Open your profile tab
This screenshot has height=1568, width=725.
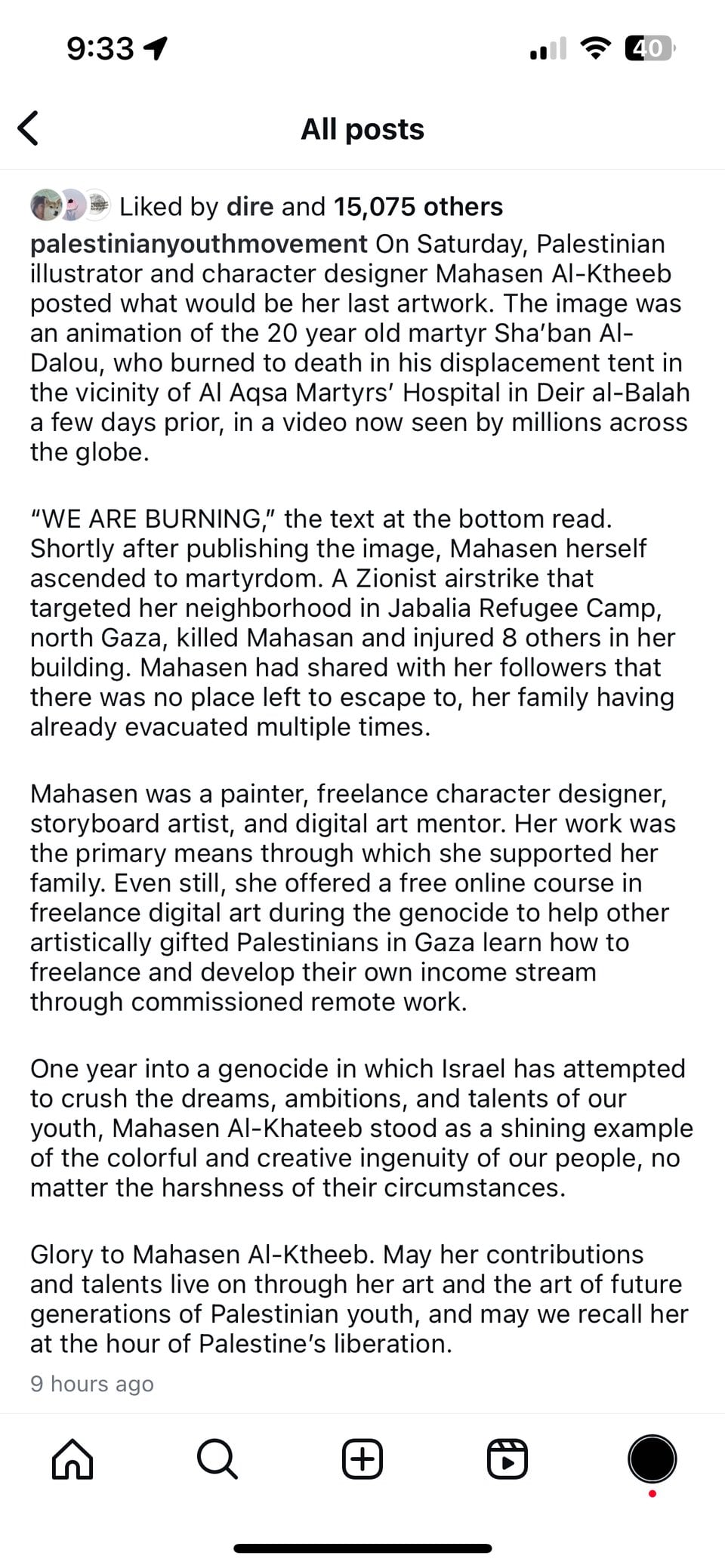[x=652, y=1458]
